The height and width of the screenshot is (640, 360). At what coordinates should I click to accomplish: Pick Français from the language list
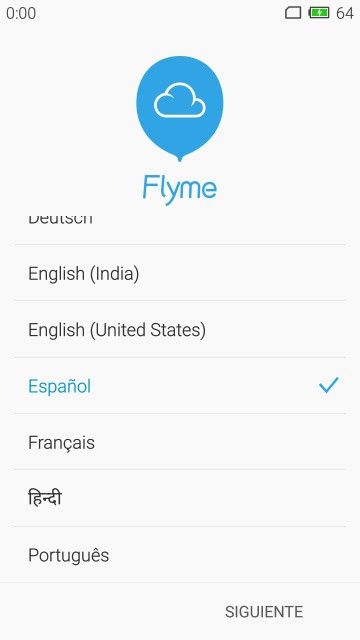[180, 442]
